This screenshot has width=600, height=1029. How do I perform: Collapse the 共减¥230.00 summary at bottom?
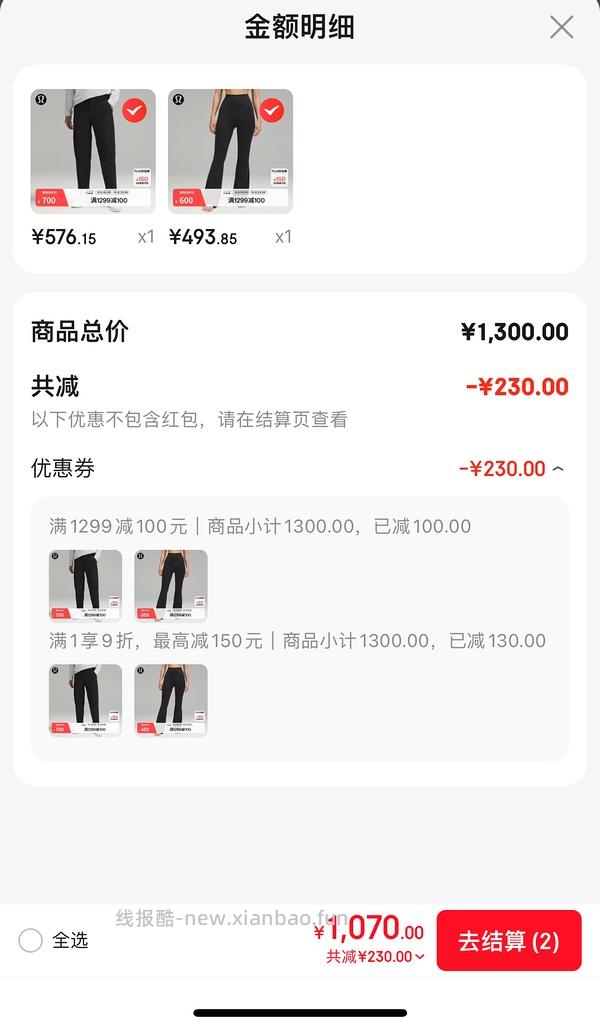[x=419, y=957]
